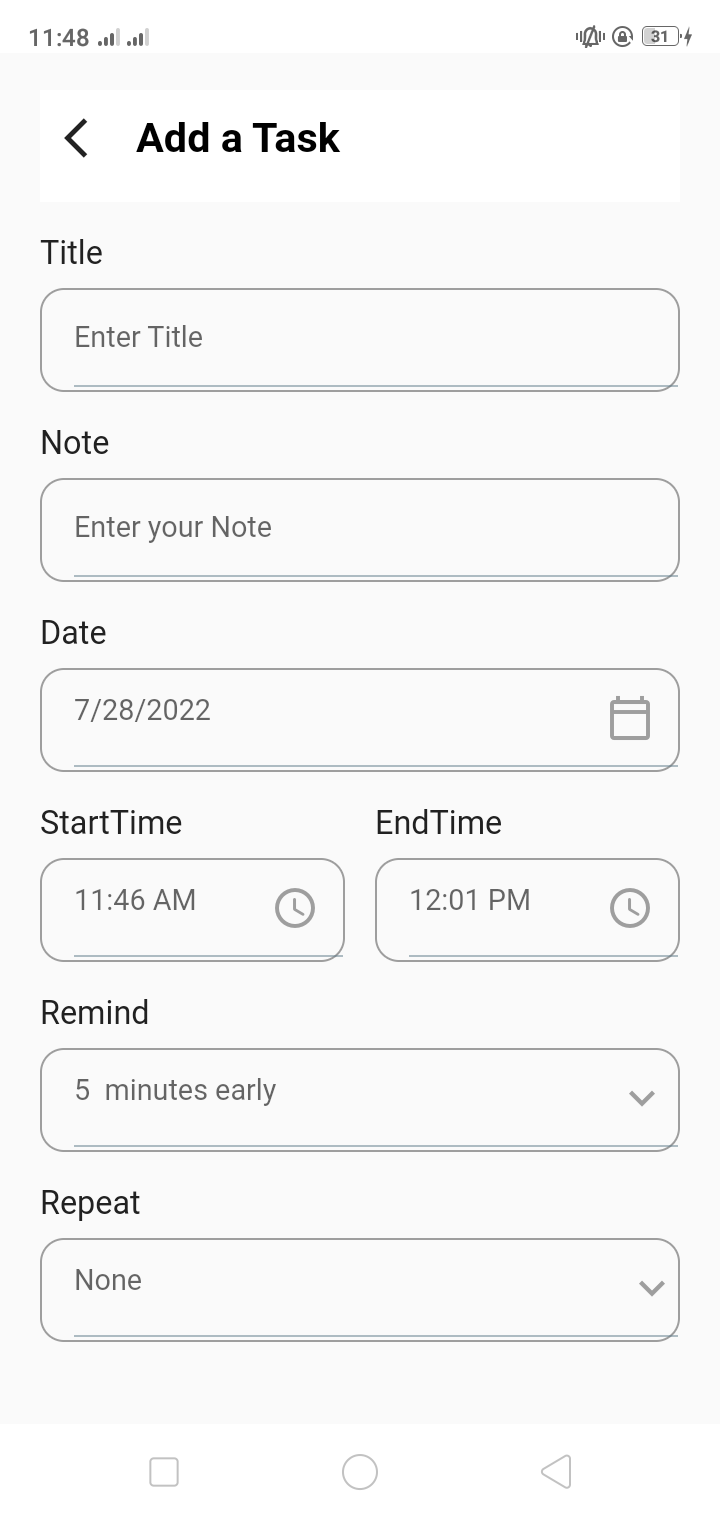Go back from Add a Task
720x1520 pixels.
77,138
